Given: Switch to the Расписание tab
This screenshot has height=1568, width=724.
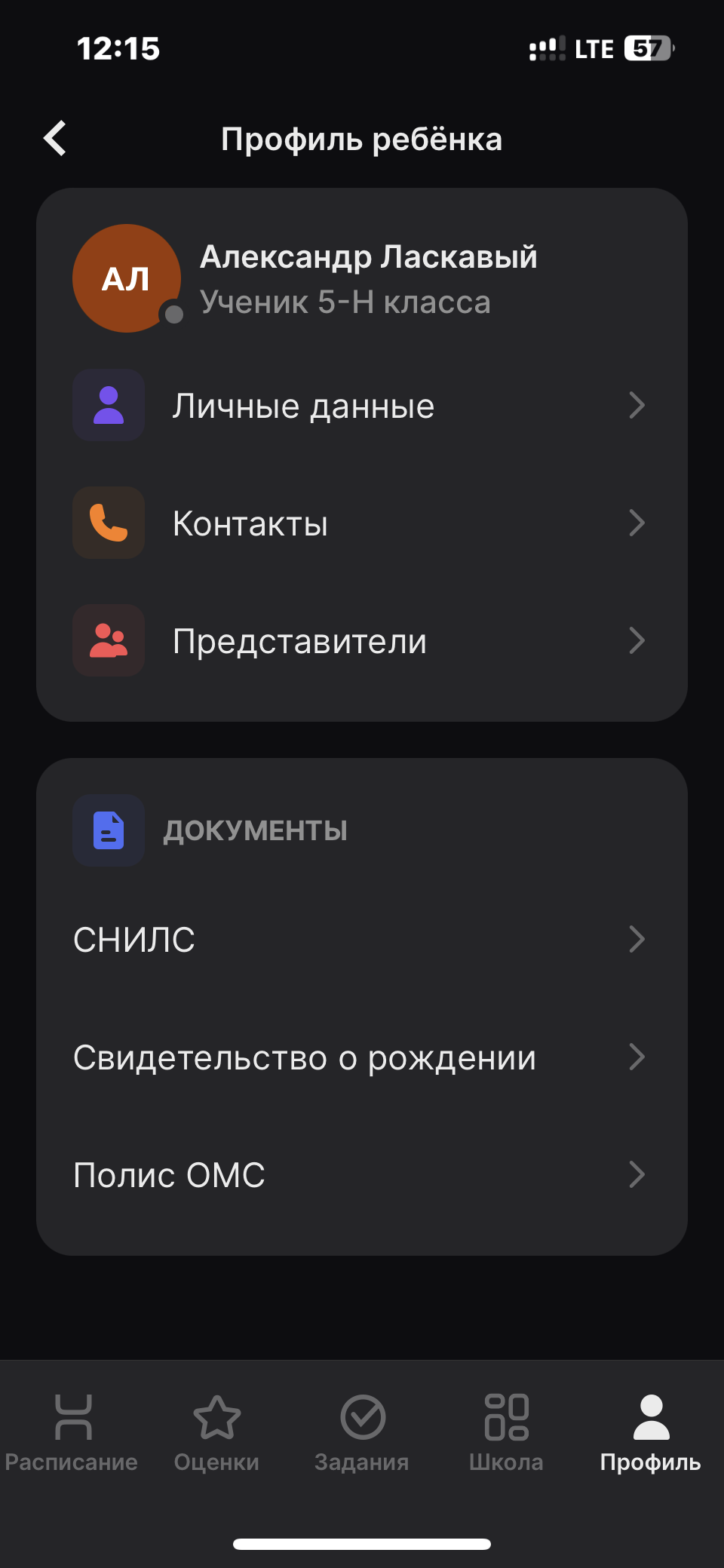Looking at the screenshot, I should point(72,1433).
